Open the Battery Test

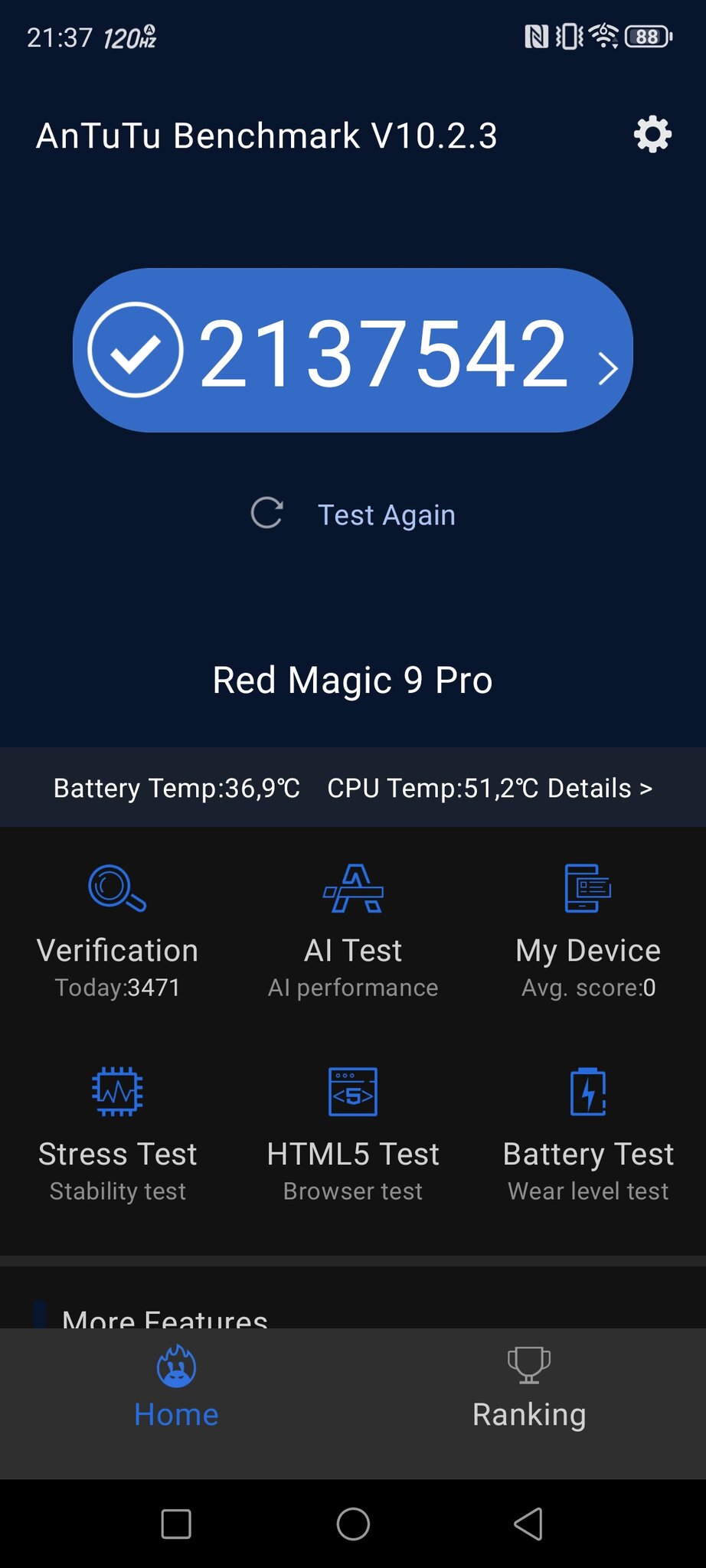[x=588, y=1135]
